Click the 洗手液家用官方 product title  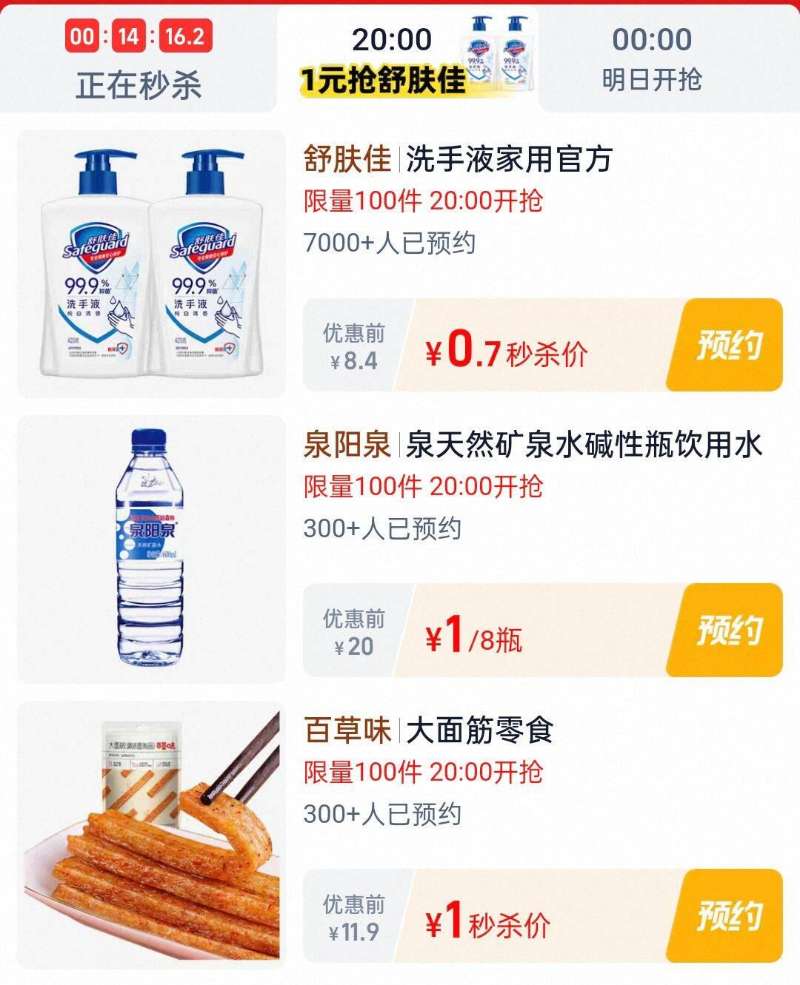(x=505, y=160)
